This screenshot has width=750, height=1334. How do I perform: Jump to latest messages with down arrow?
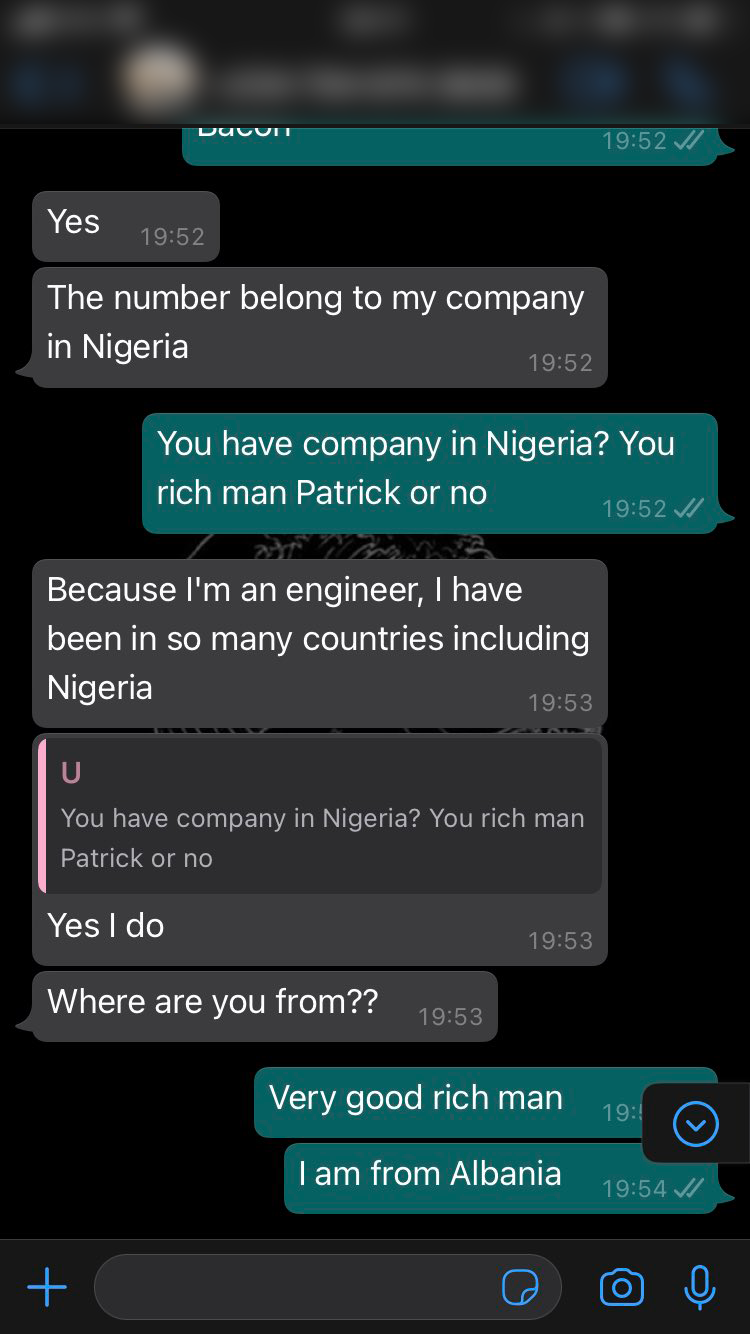[696, 1125]
